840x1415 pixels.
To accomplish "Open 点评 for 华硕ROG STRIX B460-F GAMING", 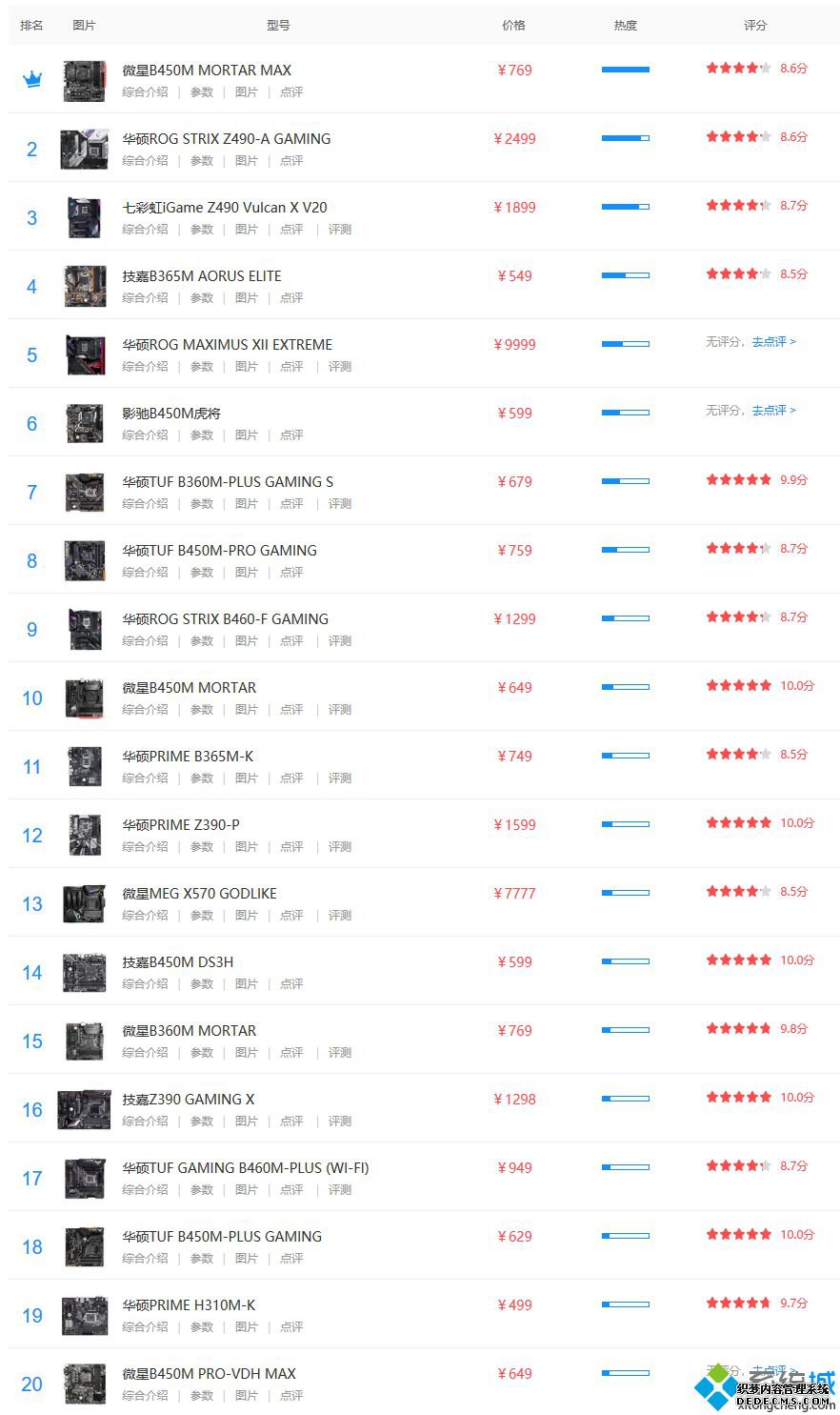I will [x=291, y=641].
